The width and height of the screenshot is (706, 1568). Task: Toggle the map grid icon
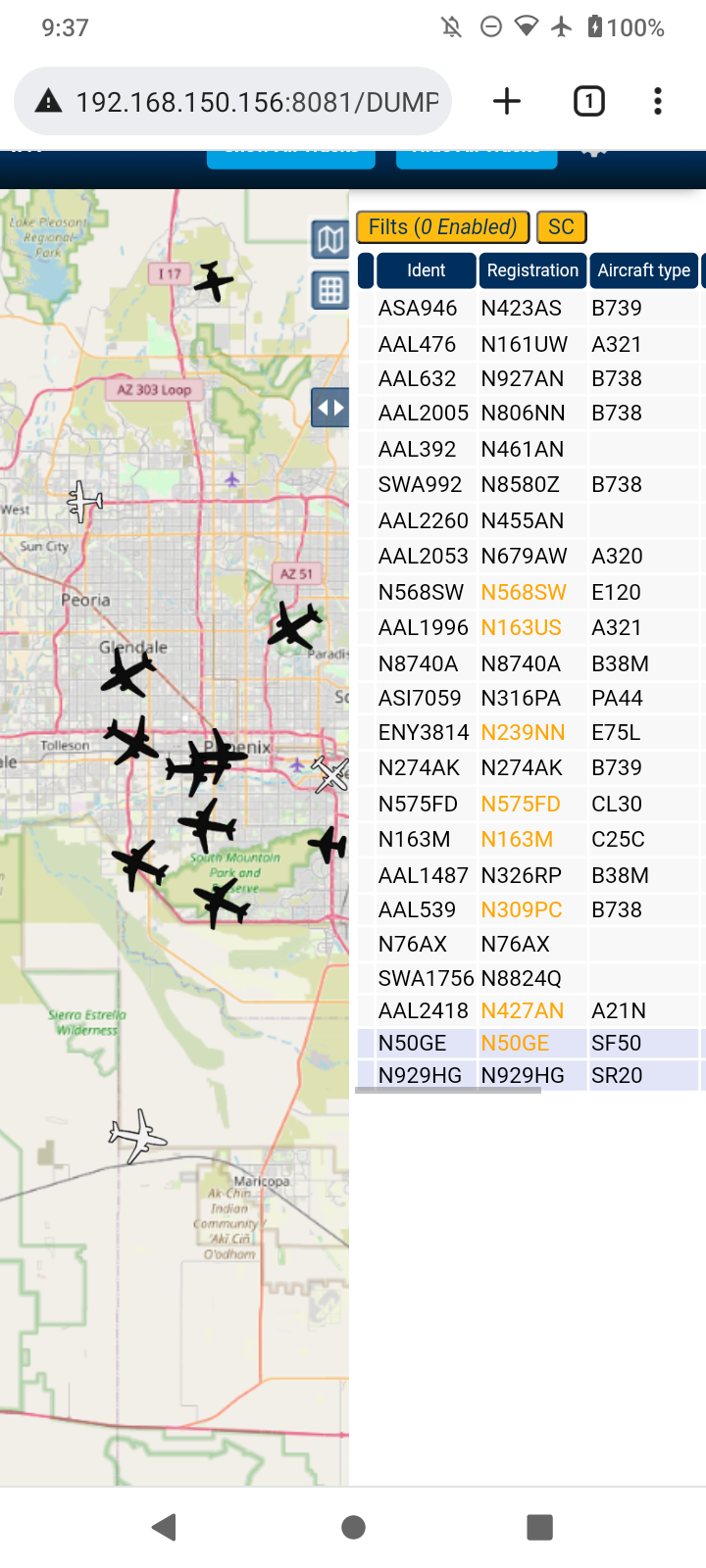(x=330, y=290)
